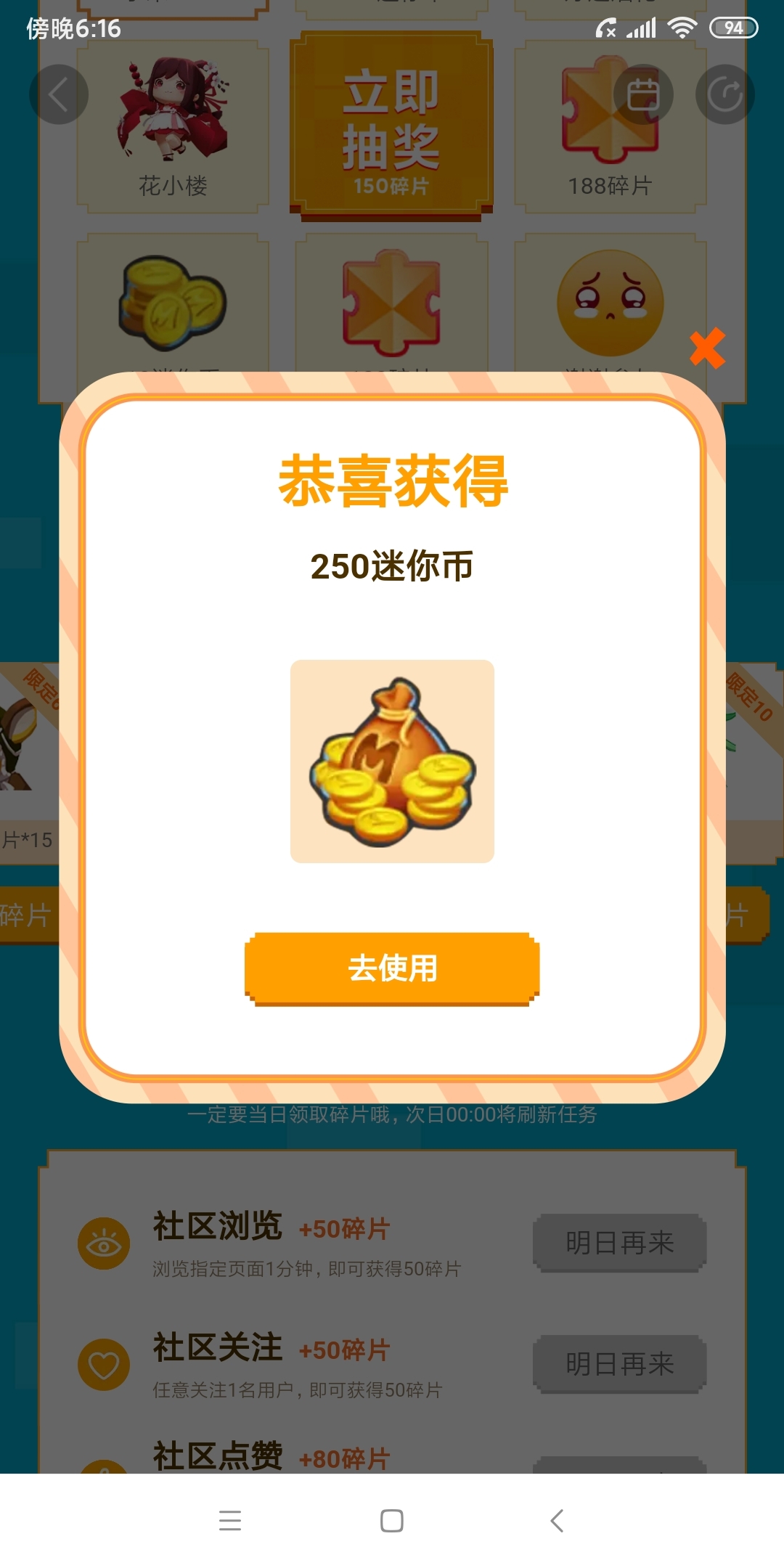Close the reward popup with orange X

point(707,348)
